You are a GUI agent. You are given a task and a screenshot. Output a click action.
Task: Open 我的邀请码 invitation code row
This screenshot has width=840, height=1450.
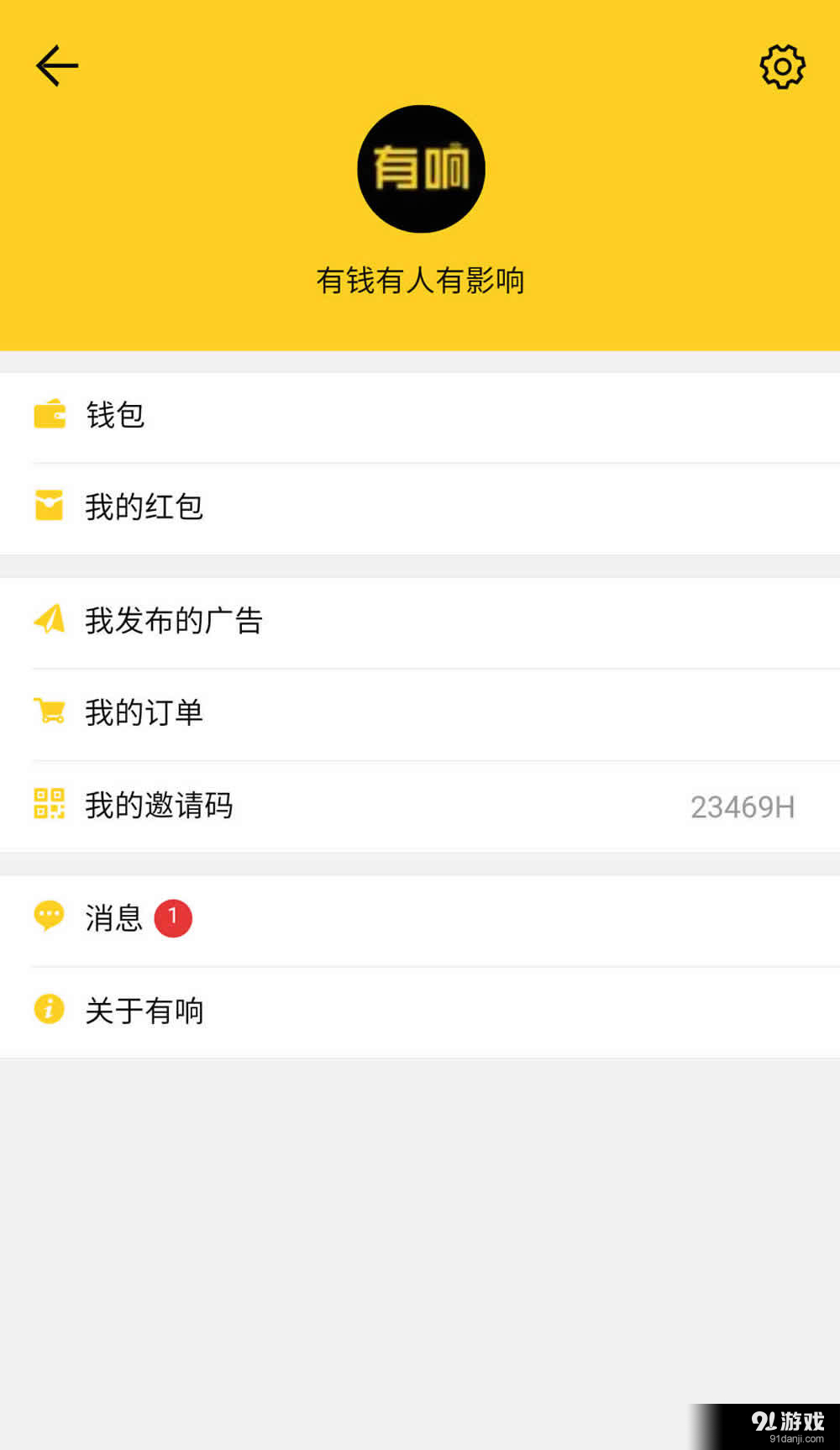click(x=420, y=806)
